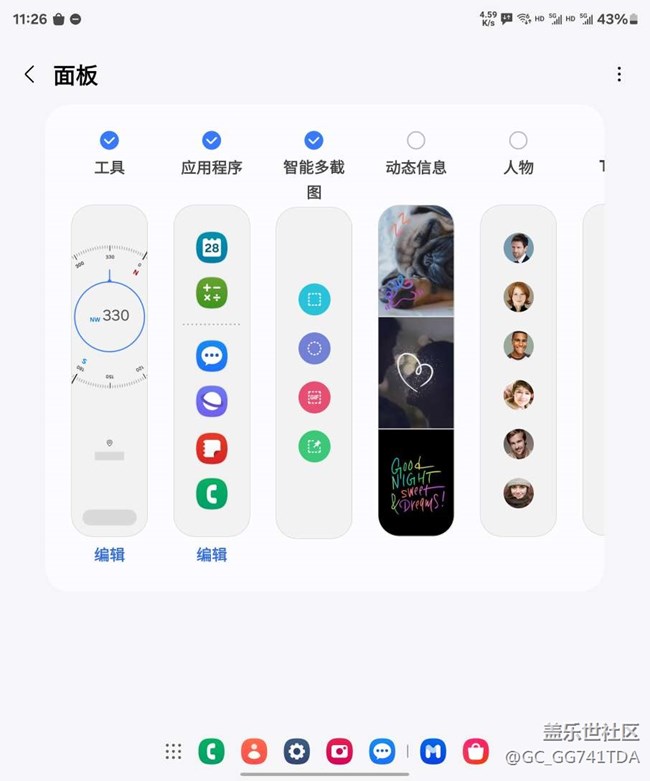
Task: Launch the Contacts app from taskbar
Action: coord(254,751)
